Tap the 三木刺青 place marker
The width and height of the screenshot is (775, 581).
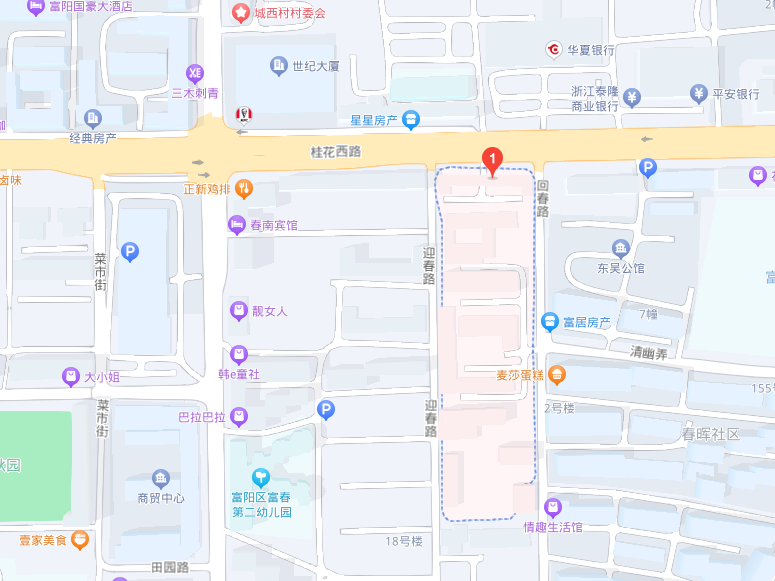(195, 72)
